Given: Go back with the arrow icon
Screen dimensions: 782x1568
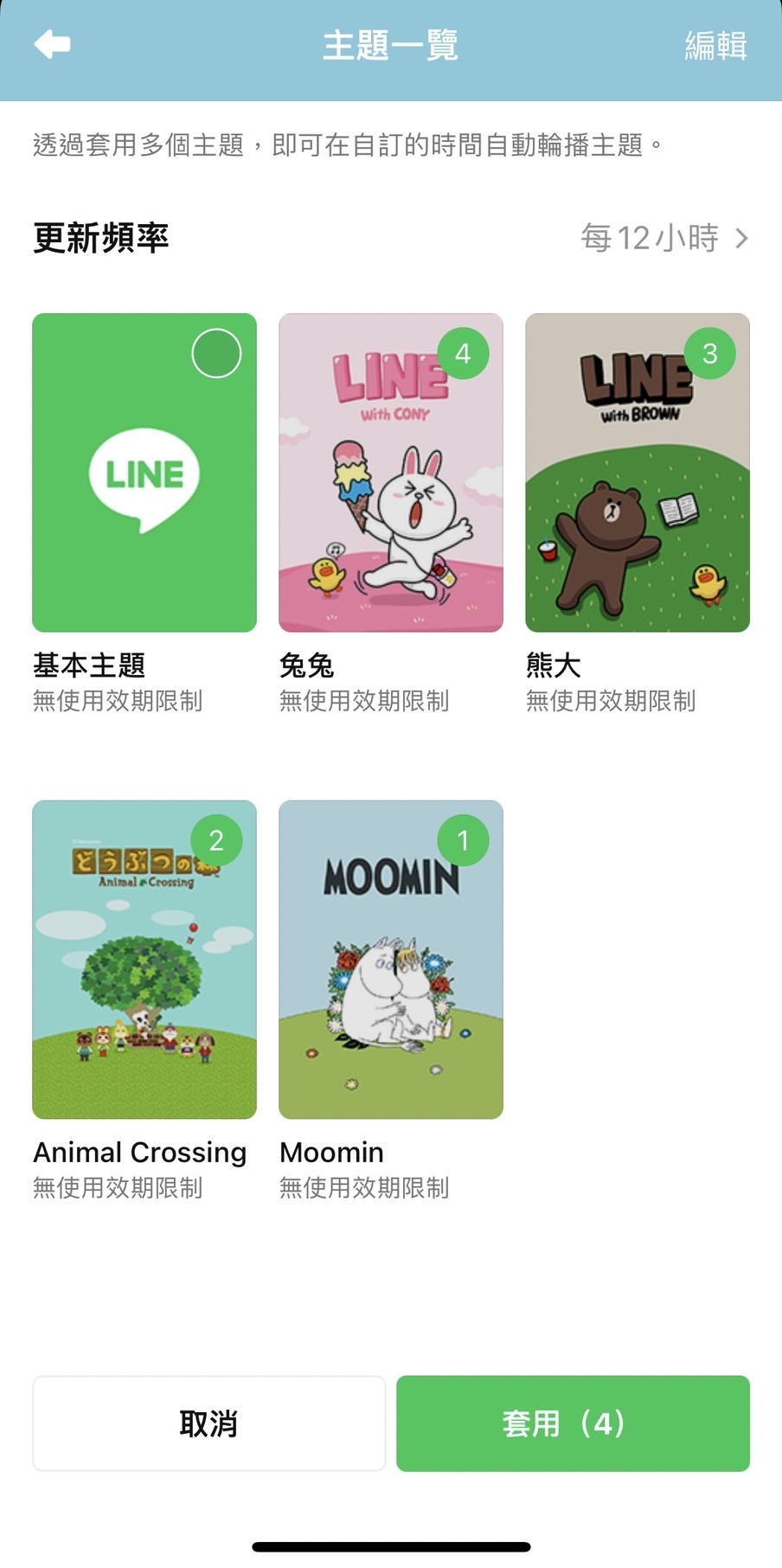Looking at the screenshot, I should (x=52, y=44).
